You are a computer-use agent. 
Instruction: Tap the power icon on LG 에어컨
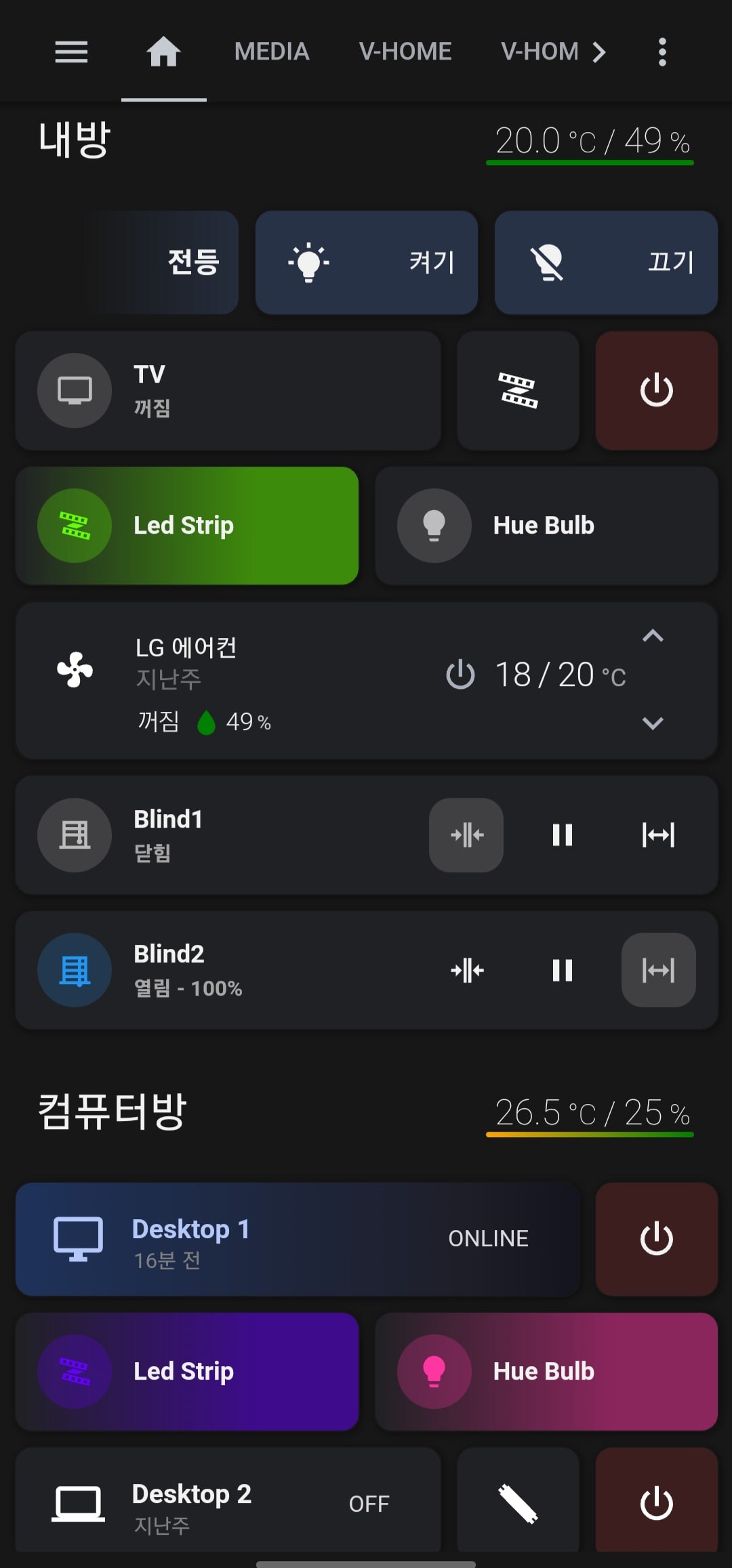[x=460, y=675]
